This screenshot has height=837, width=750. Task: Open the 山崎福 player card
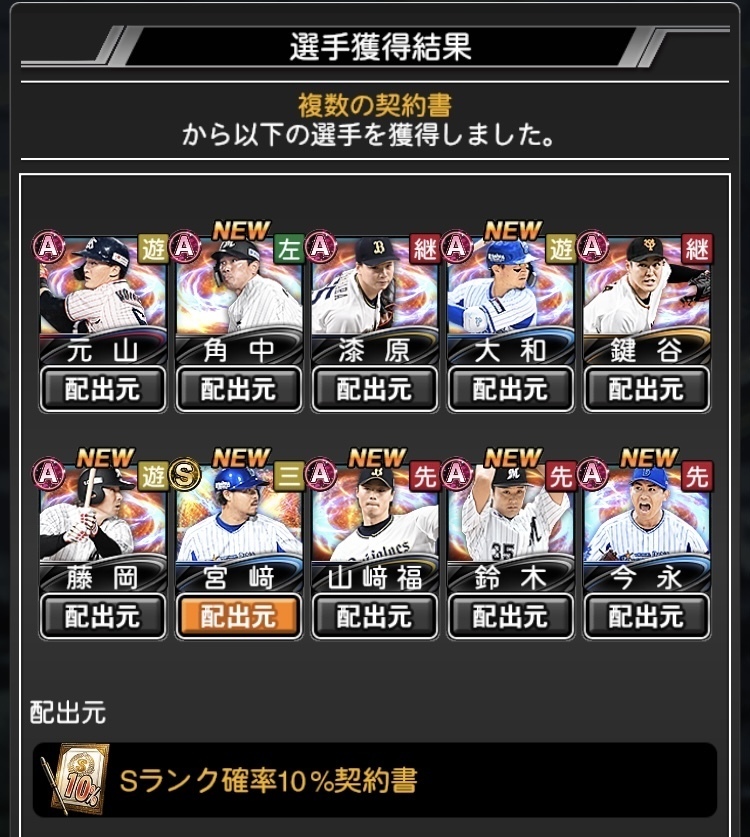tap(375, 522)
